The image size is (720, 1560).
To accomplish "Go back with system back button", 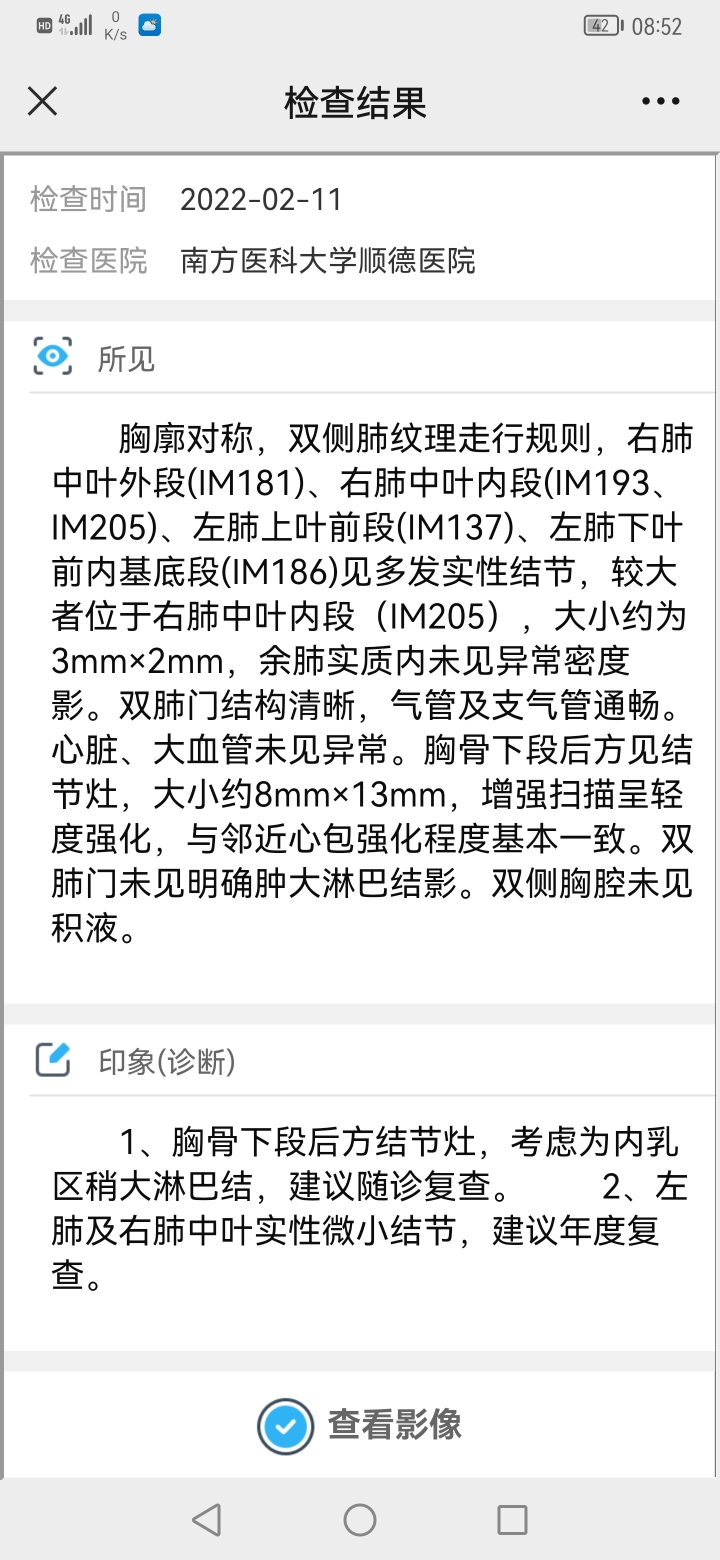I will tap(206, 1520).
